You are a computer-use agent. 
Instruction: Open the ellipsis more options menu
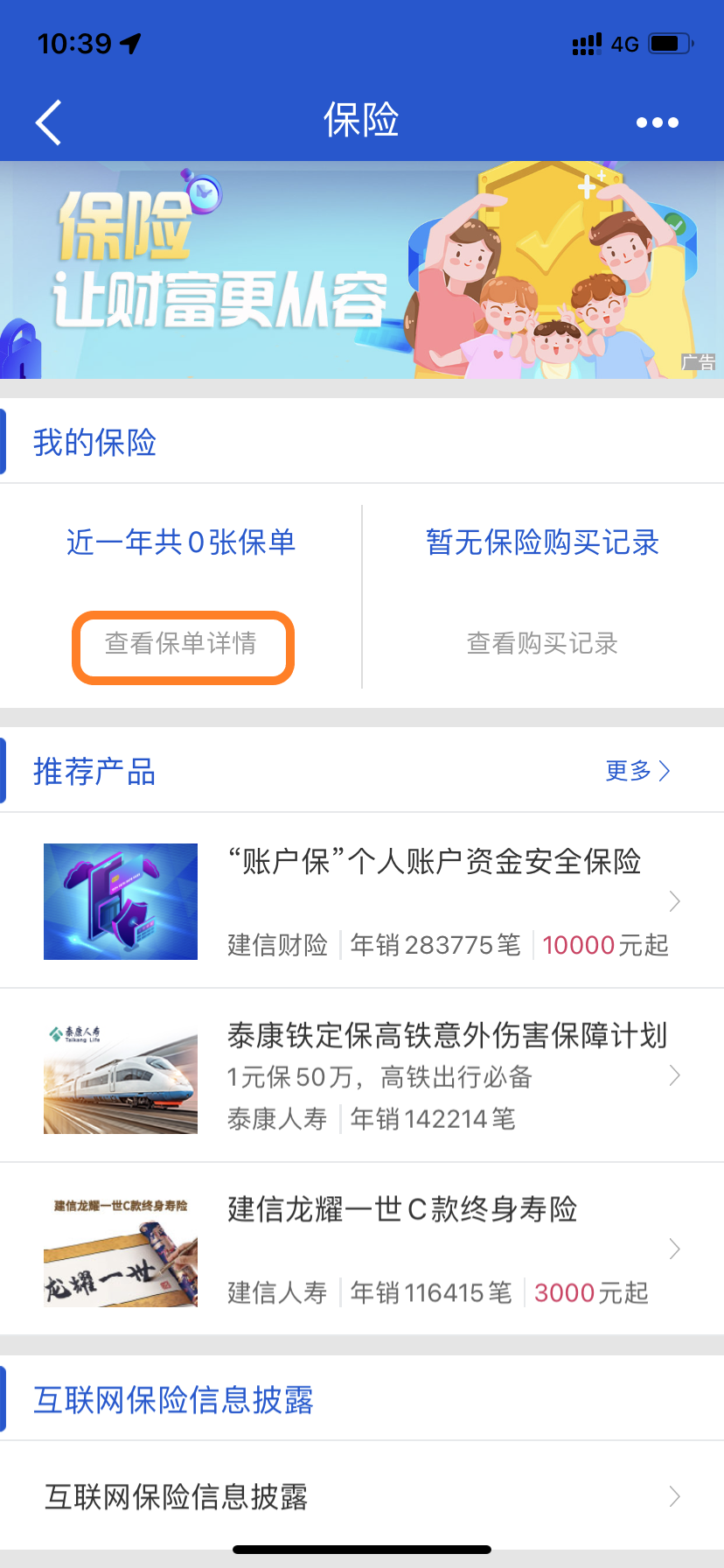coord(657,122)
